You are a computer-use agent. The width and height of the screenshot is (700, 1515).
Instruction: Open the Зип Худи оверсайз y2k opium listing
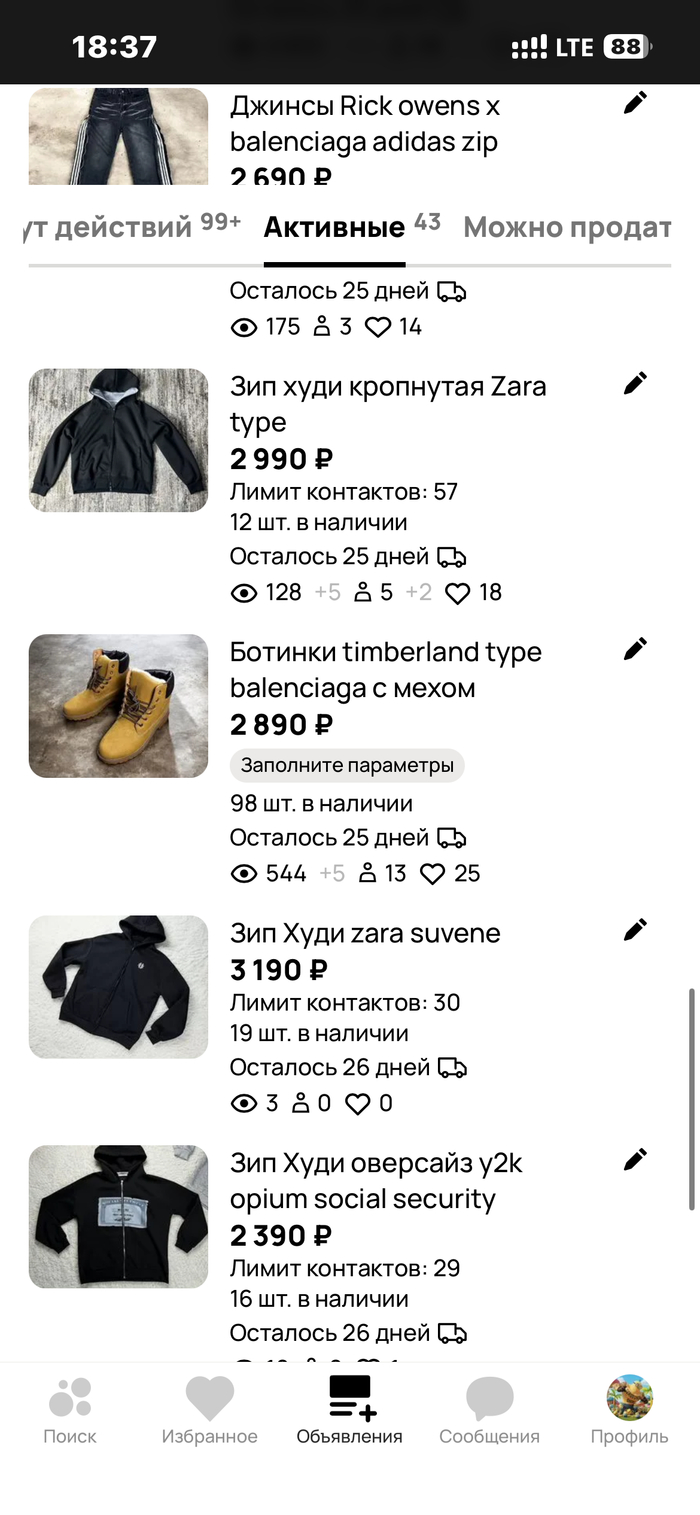tap(376, 1181)
